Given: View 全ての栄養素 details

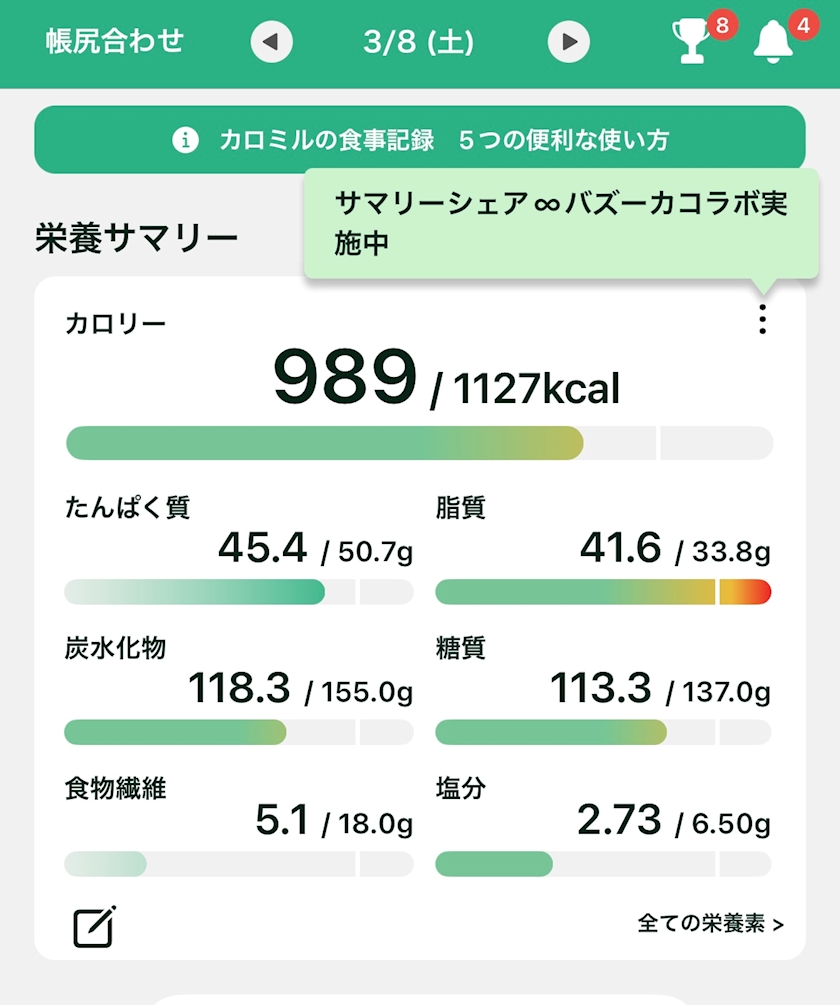Looking at the screenshot, I should point(710,923).
